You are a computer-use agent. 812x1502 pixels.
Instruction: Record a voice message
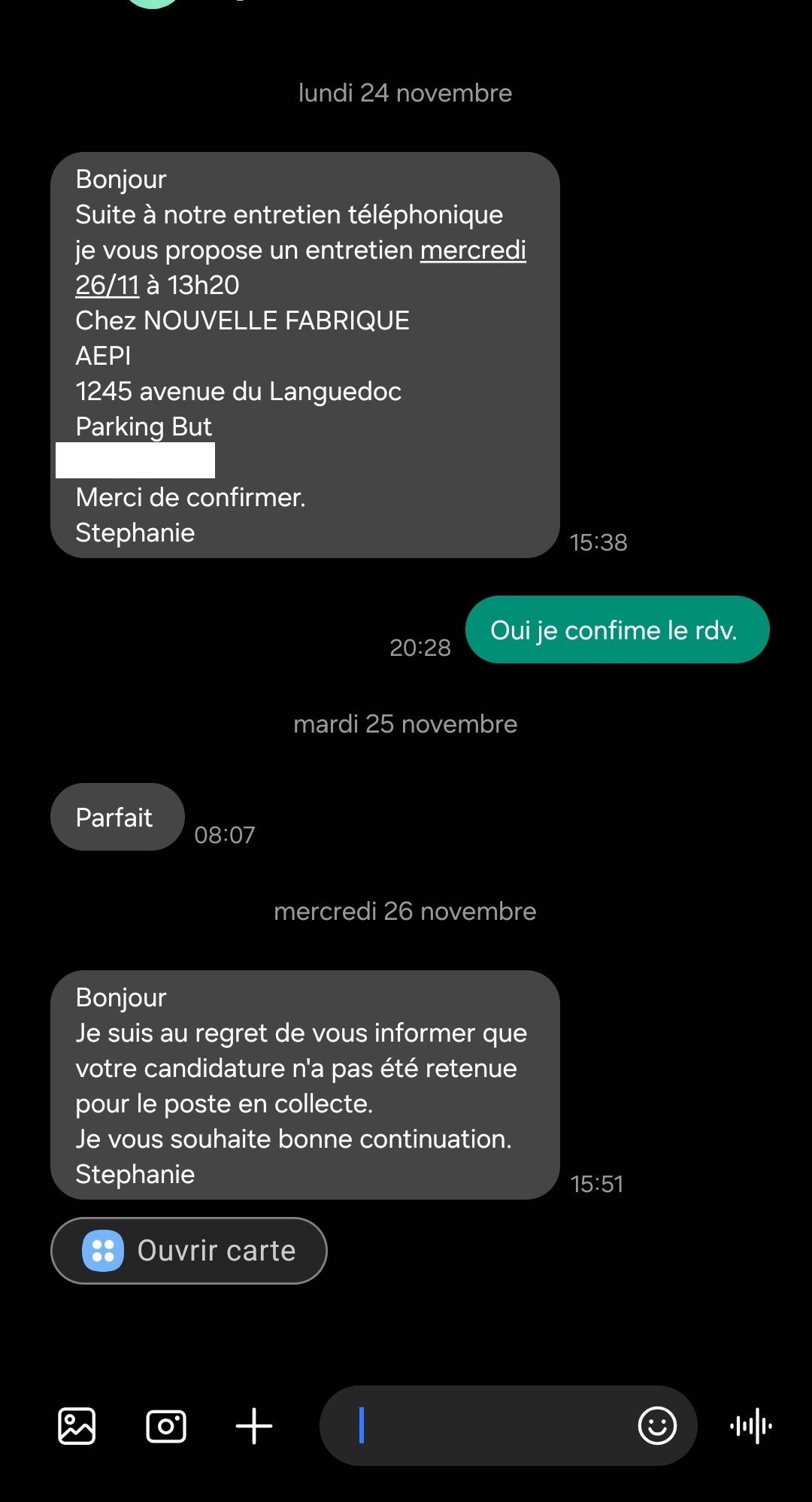[751, 1425]
